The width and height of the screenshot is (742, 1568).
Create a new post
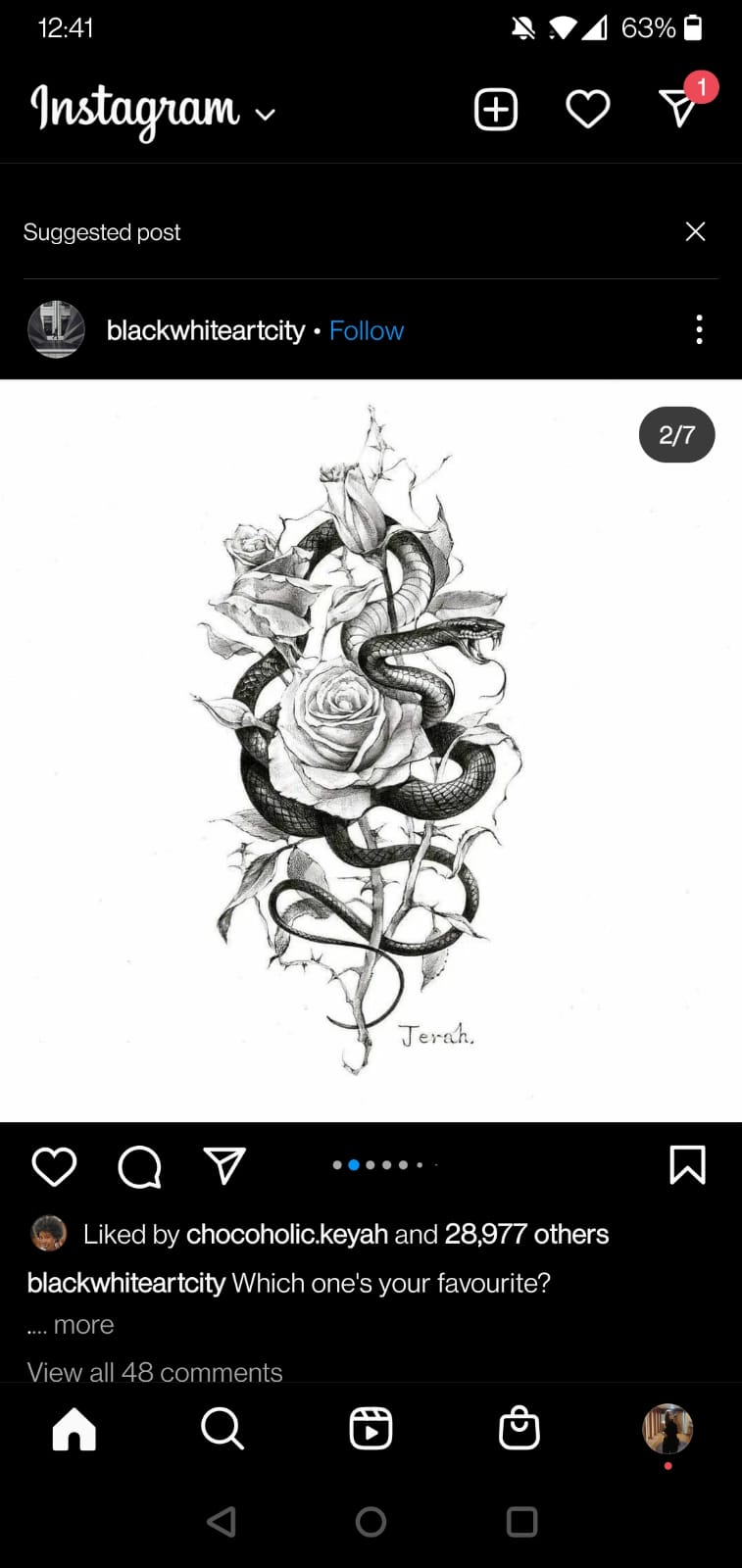pyautogui.click(x=496, y=109)
